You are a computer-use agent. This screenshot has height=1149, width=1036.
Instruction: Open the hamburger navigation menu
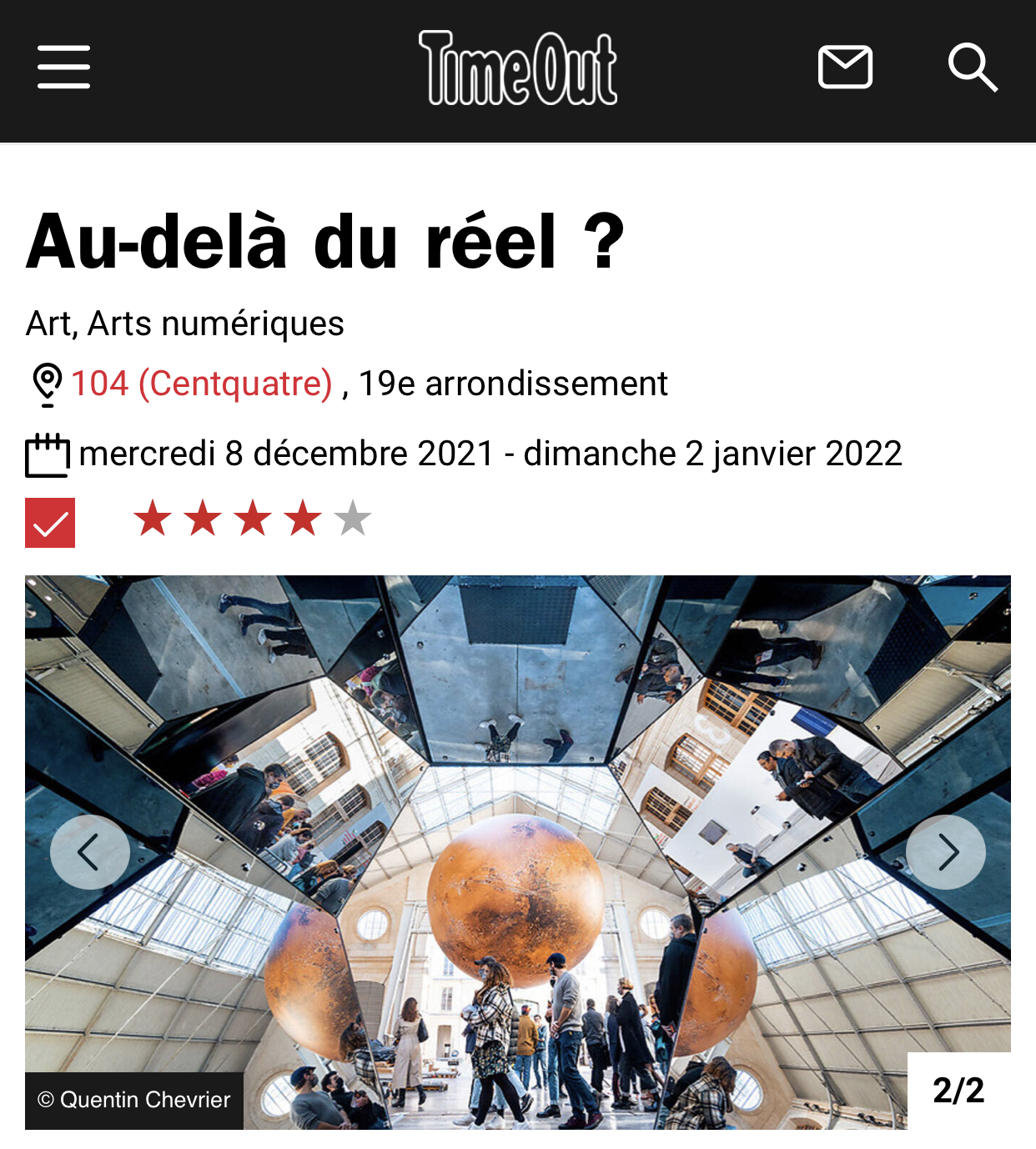[x=63, y=68]
